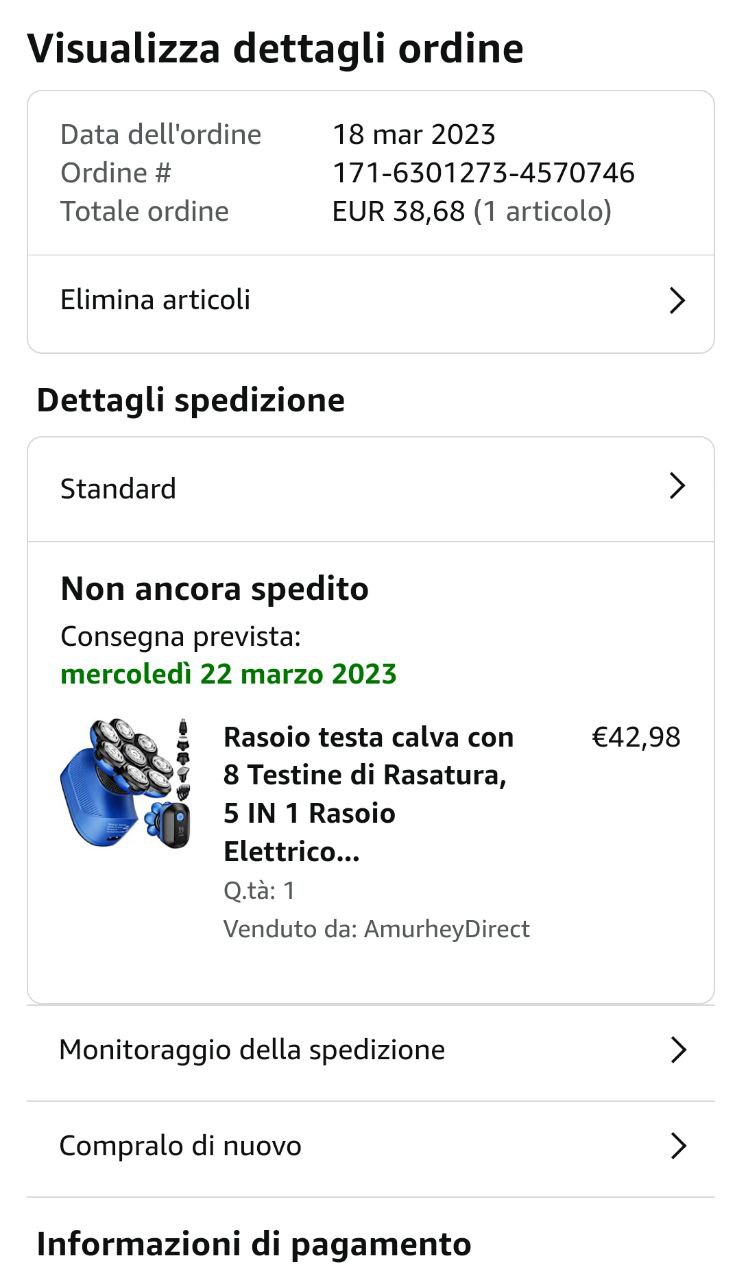This screenshot has width=740, height=1280.
Task: Open Monitoraggio della spedizione
Action: (370, 1050)
